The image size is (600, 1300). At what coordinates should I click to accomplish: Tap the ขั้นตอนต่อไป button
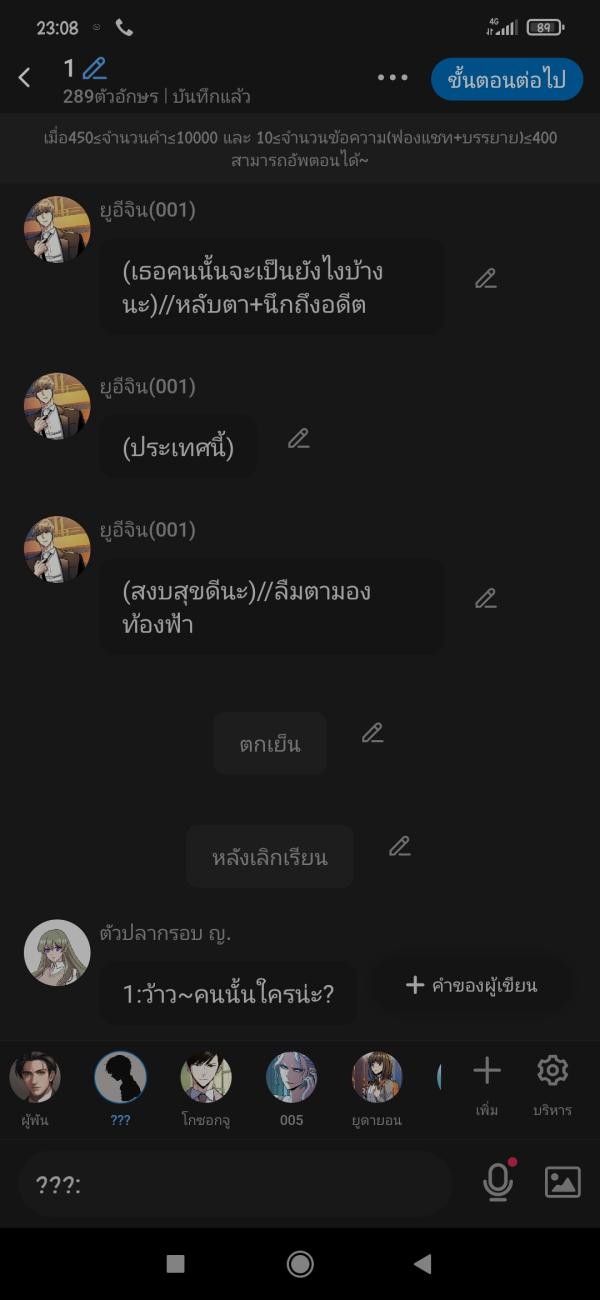click(x=507, y=79)
